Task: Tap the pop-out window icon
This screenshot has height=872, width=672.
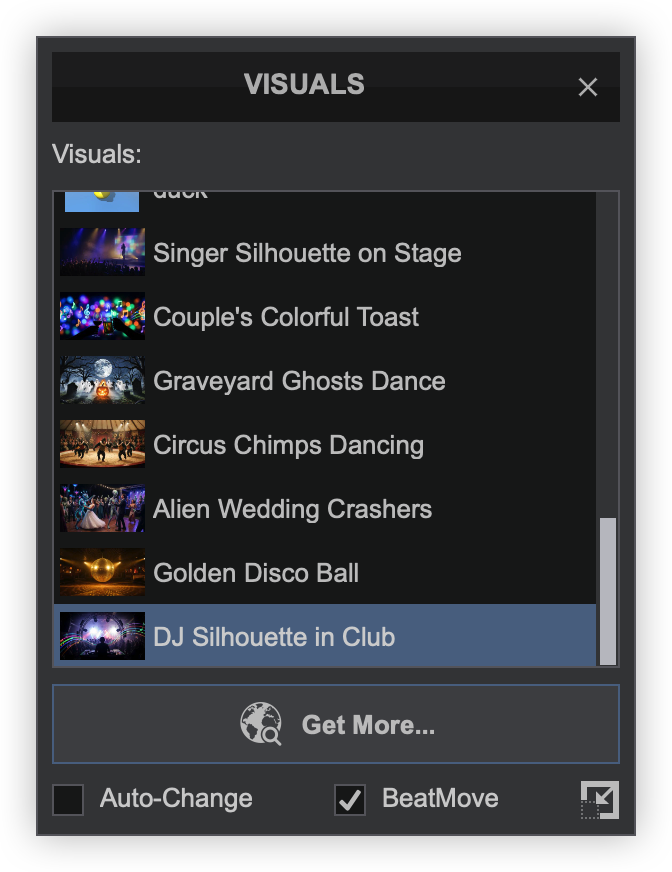Action: [600, 800]
